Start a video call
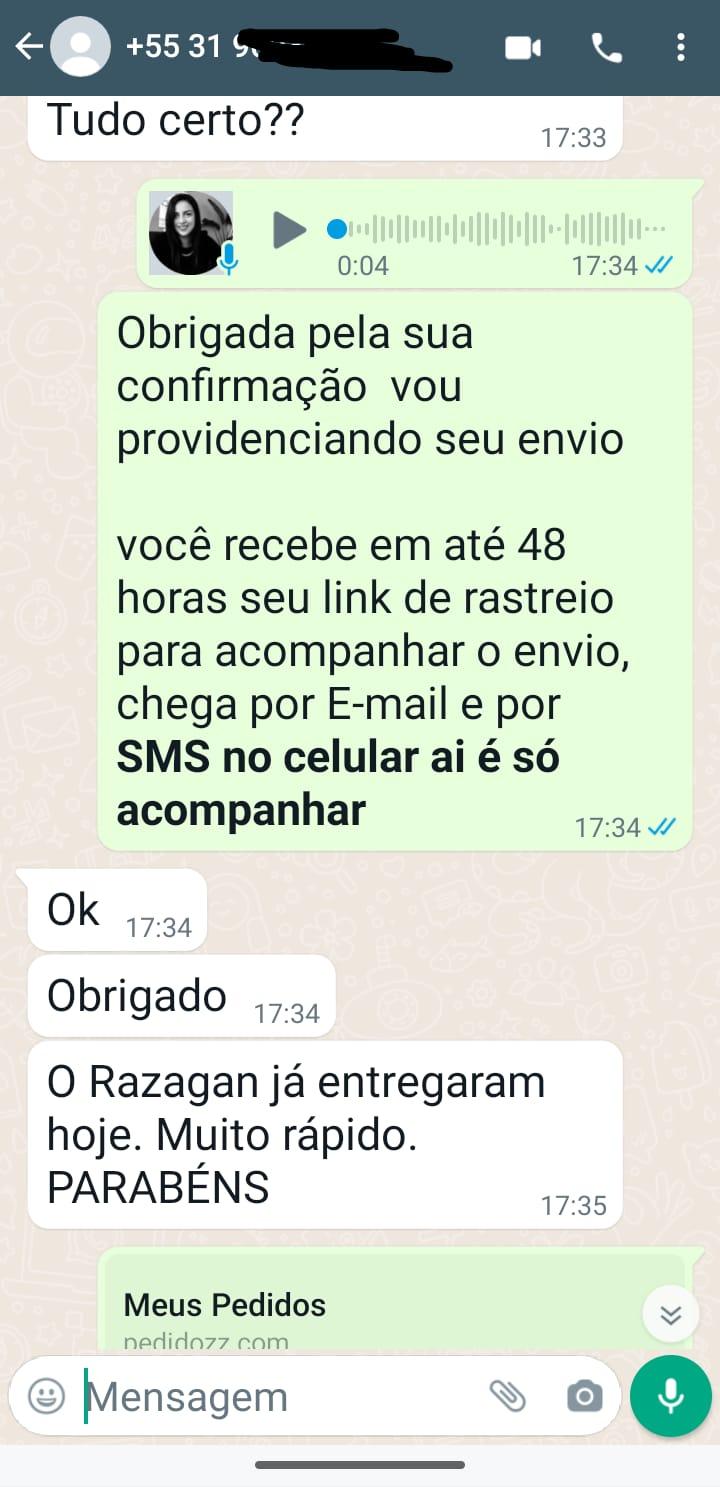The height and width of the screenshot is (1487, 720). tap(523, 47)
